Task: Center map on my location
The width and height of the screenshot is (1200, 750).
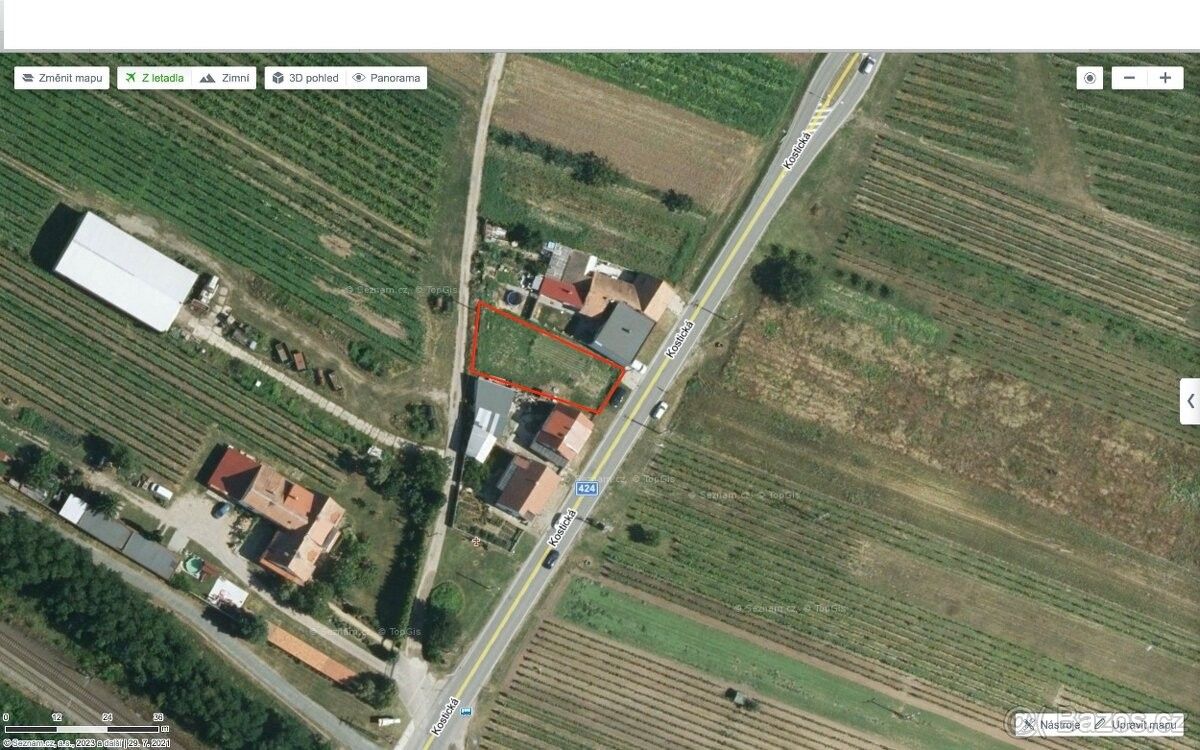Action: tap(1090, 78)
